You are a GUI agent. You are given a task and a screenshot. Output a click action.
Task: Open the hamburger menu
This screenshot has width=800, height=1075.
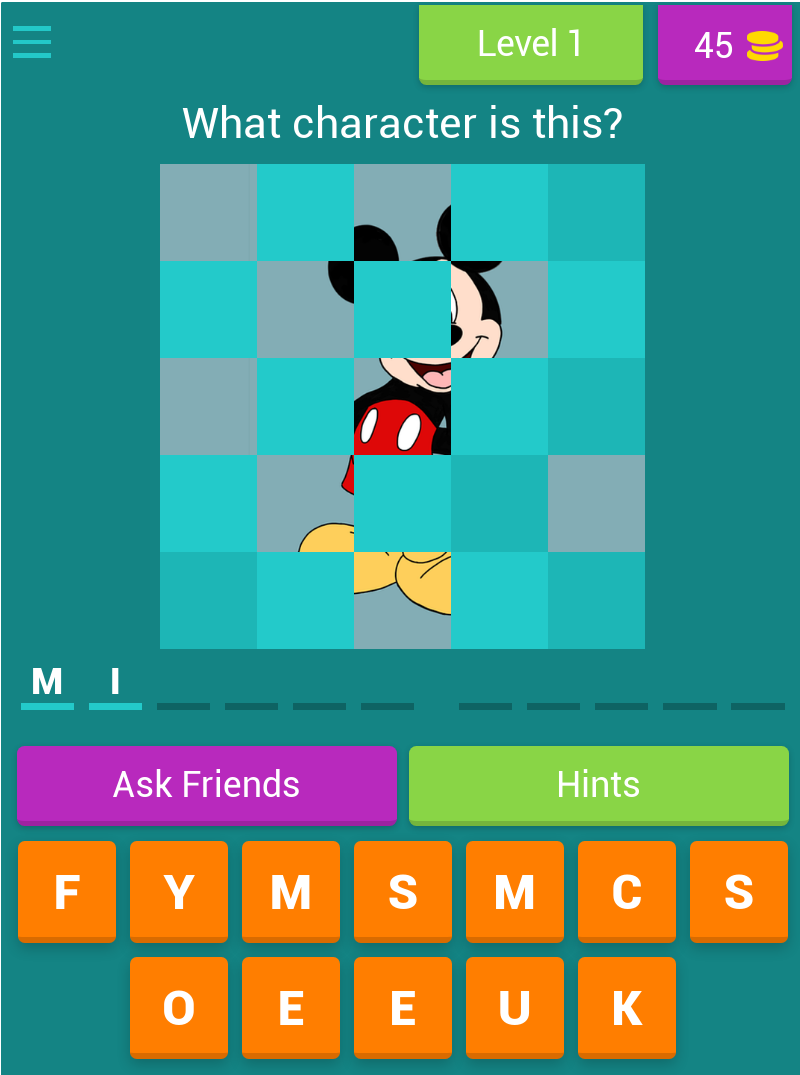pos(31,43)
